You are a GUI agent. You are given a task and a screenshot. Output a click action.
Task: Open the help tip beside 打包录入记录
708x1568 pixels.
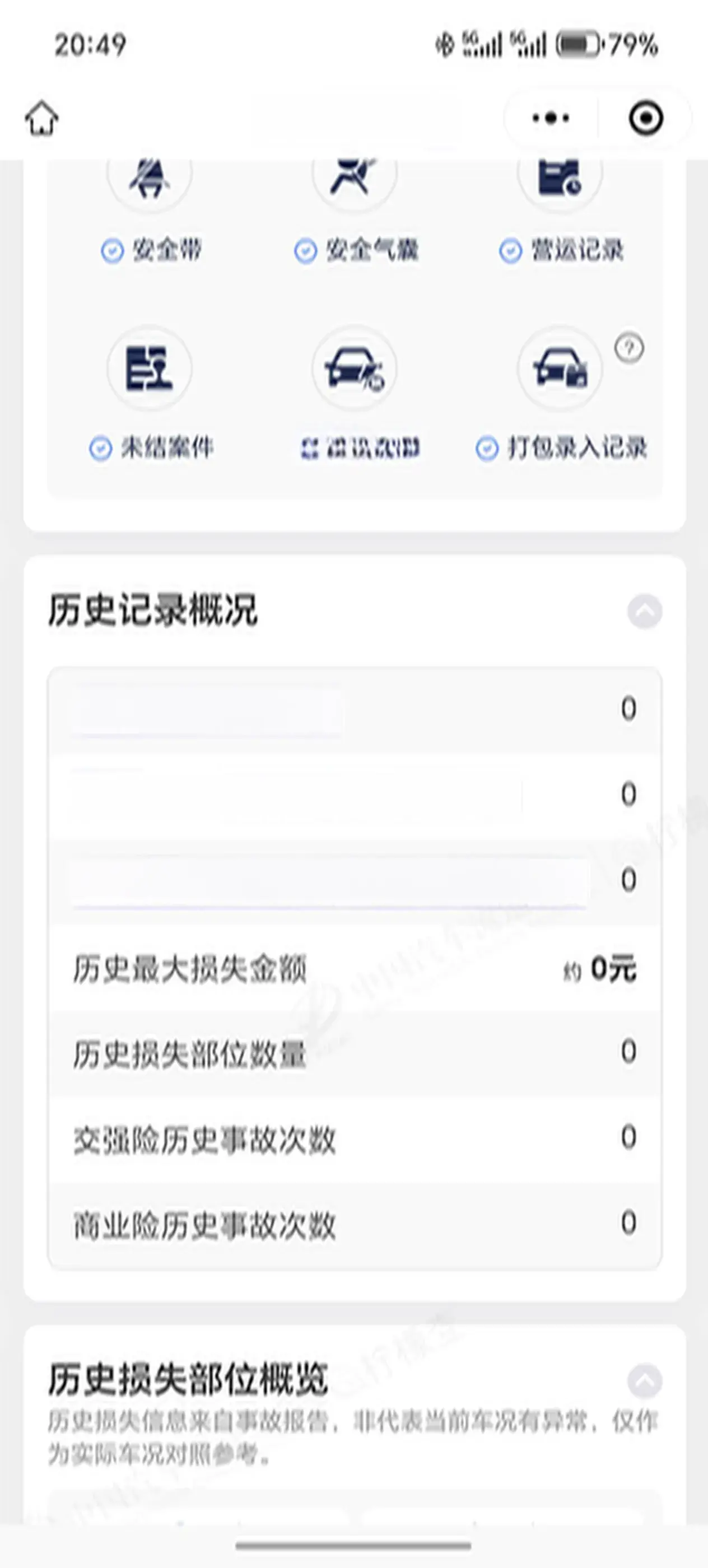tap(629, 348)
